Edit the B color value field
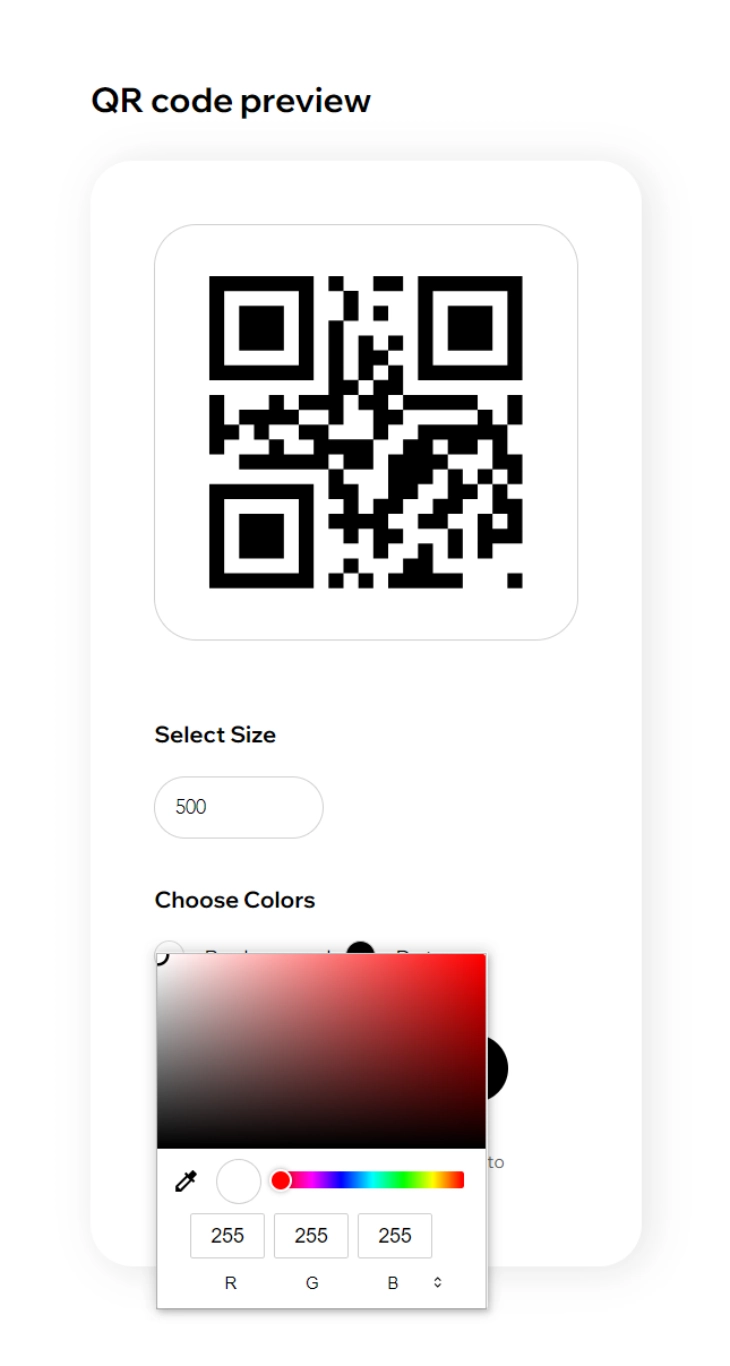Viewport: 730px width, 1366px height. [x=395, y=1236]
